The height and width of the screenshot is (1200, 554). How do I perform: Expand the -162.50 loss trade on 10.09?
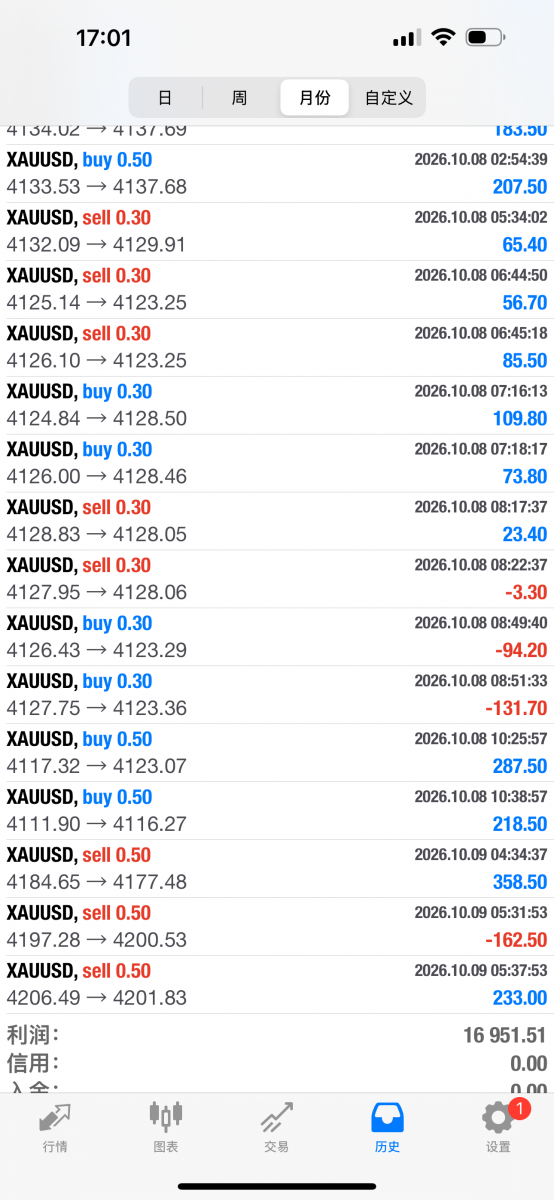277,927
